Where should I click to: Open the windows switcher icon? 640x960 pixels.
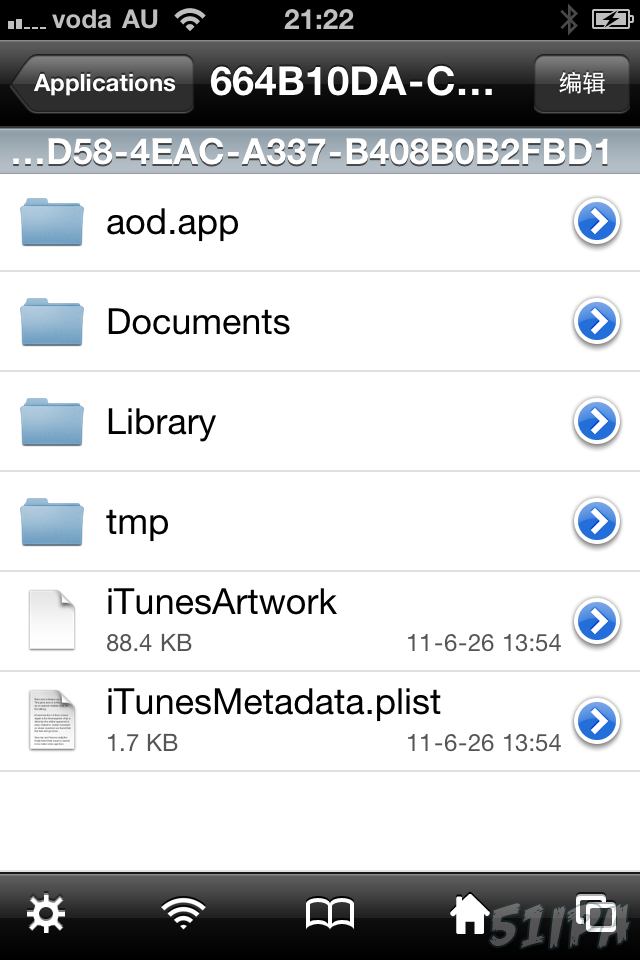click(597, 914)
